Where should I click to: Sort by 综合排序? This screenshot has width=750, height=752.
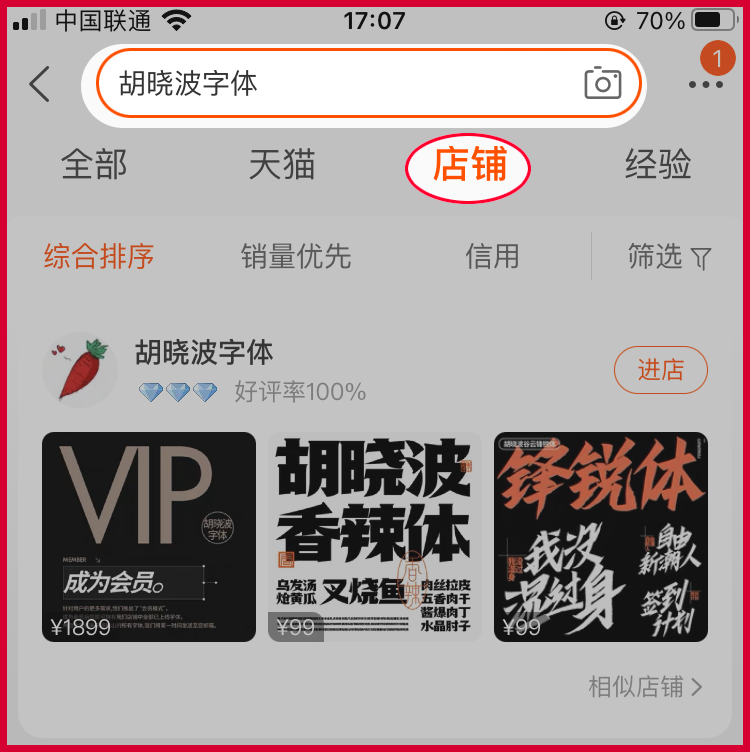99,256
